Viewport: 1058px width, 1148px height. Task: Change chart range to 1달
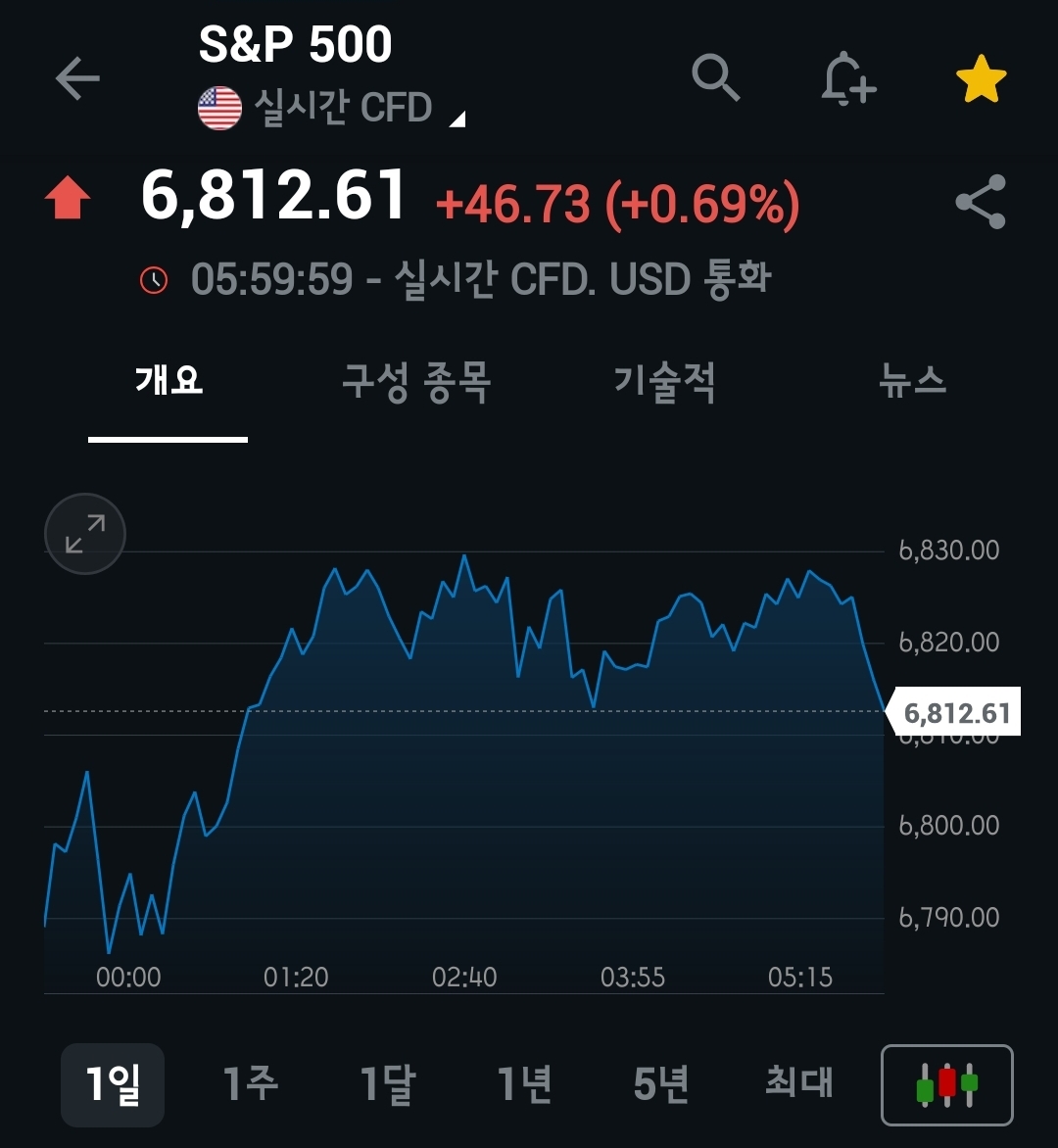388,1084
